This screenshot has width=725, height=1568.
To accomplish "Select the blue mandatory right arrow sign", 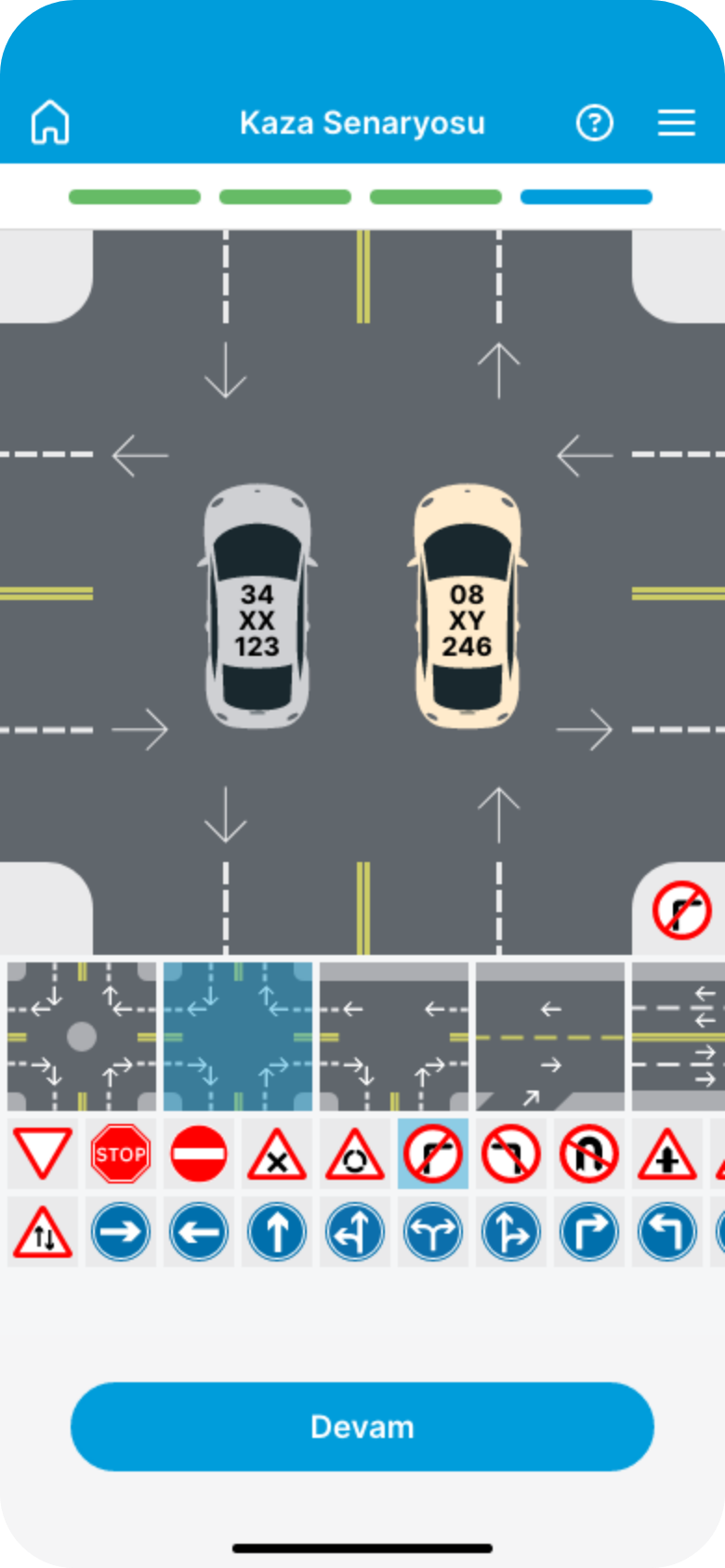I will pos(121,1232).
